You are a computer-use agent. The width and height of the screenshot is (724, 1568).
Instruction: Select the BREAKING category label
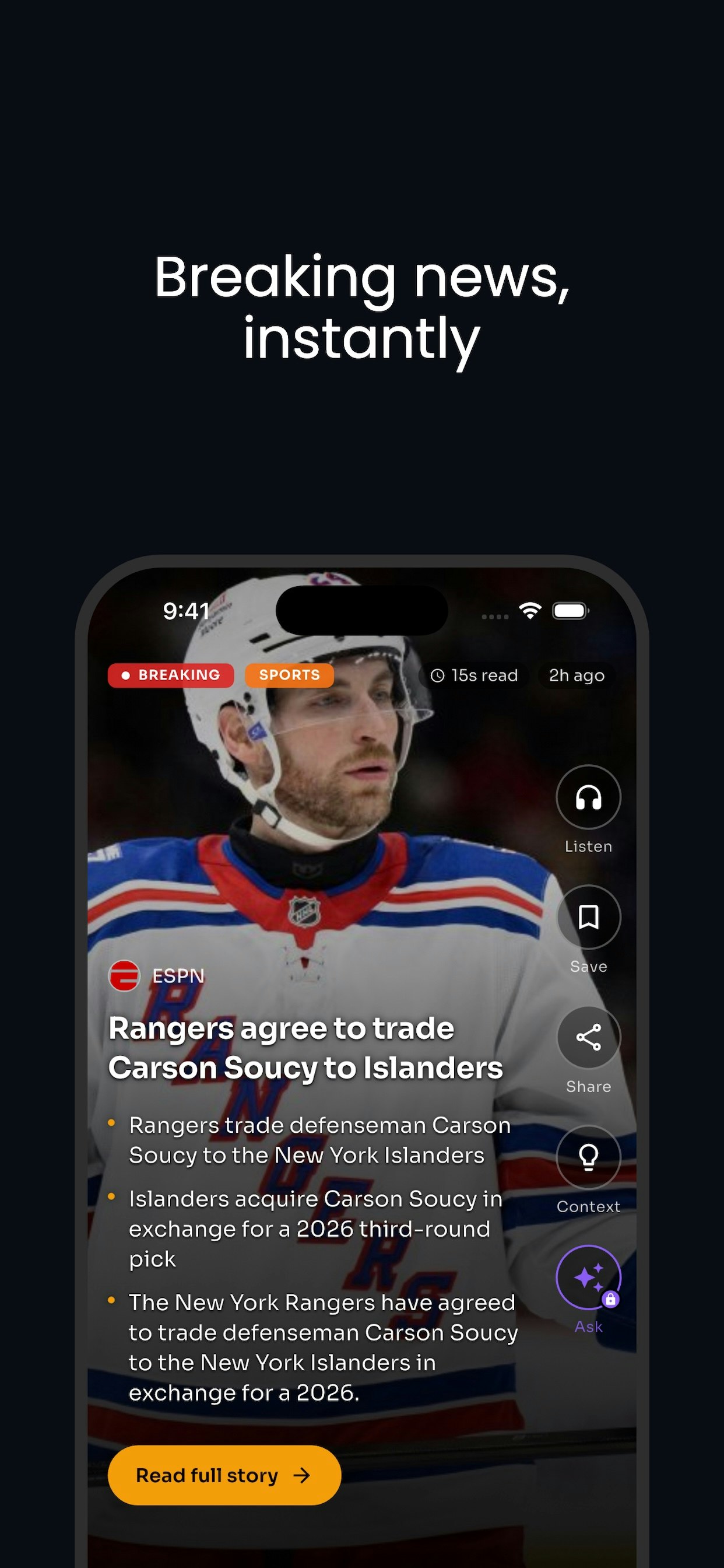[170, 675]
